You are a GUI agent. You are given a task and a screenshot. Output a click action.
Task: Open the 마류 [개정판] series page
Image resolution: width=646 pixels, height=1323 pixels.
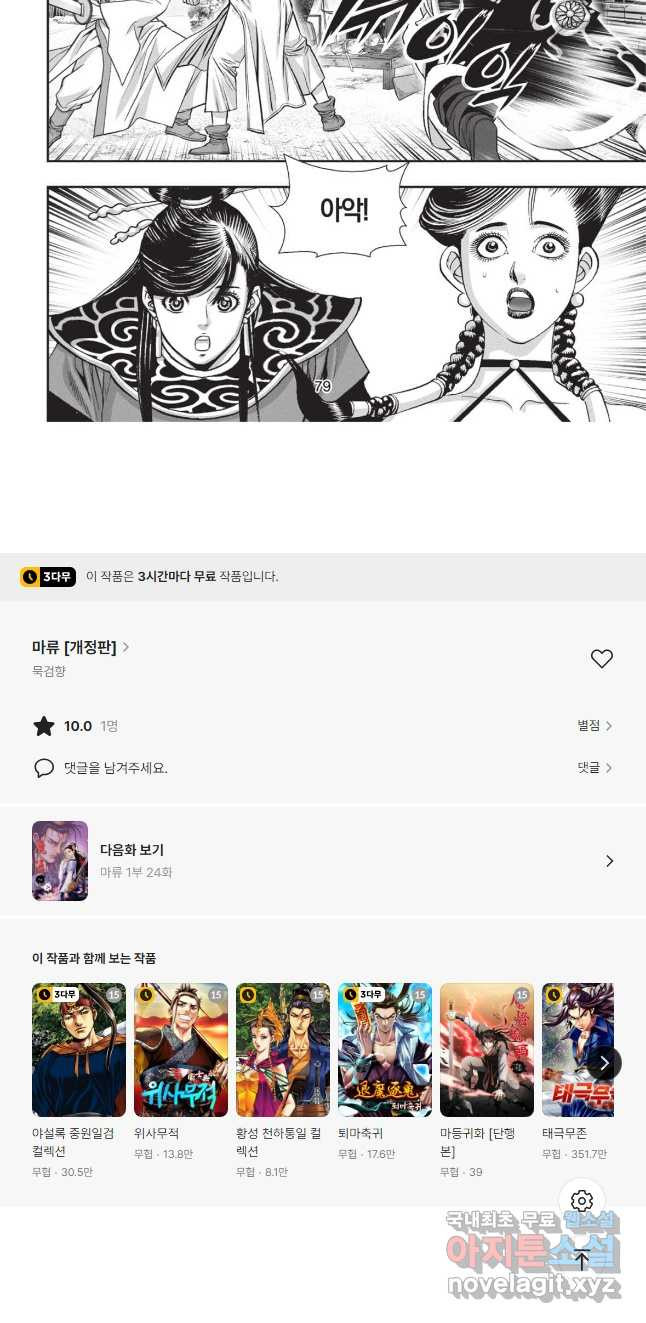point(80,647)
